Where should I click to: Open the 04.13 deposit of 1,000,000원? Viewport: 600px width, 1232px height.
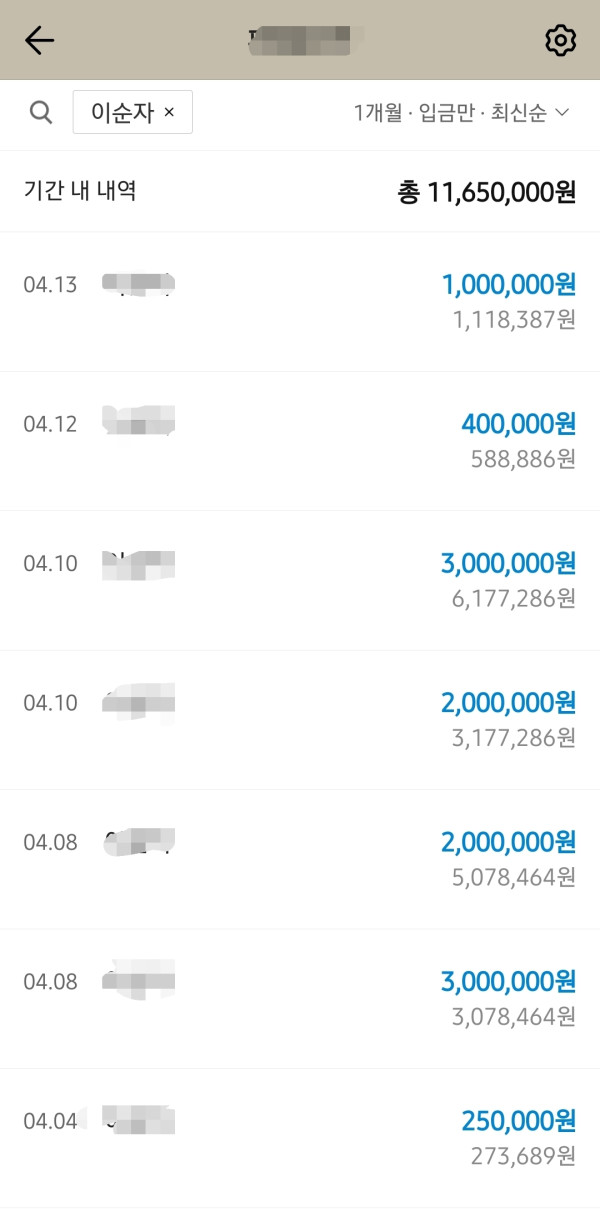pos(300,302)
